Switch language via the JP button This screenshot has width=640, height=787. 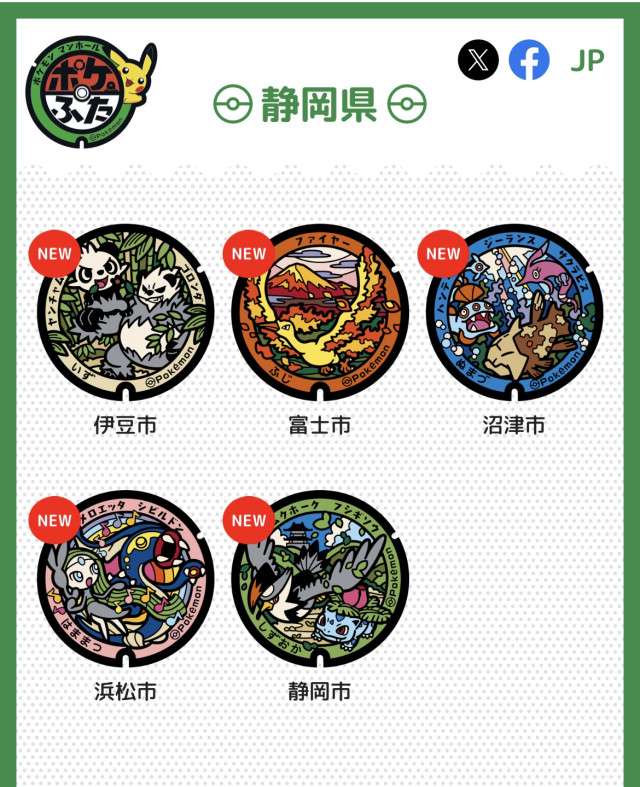coord(587,61)
